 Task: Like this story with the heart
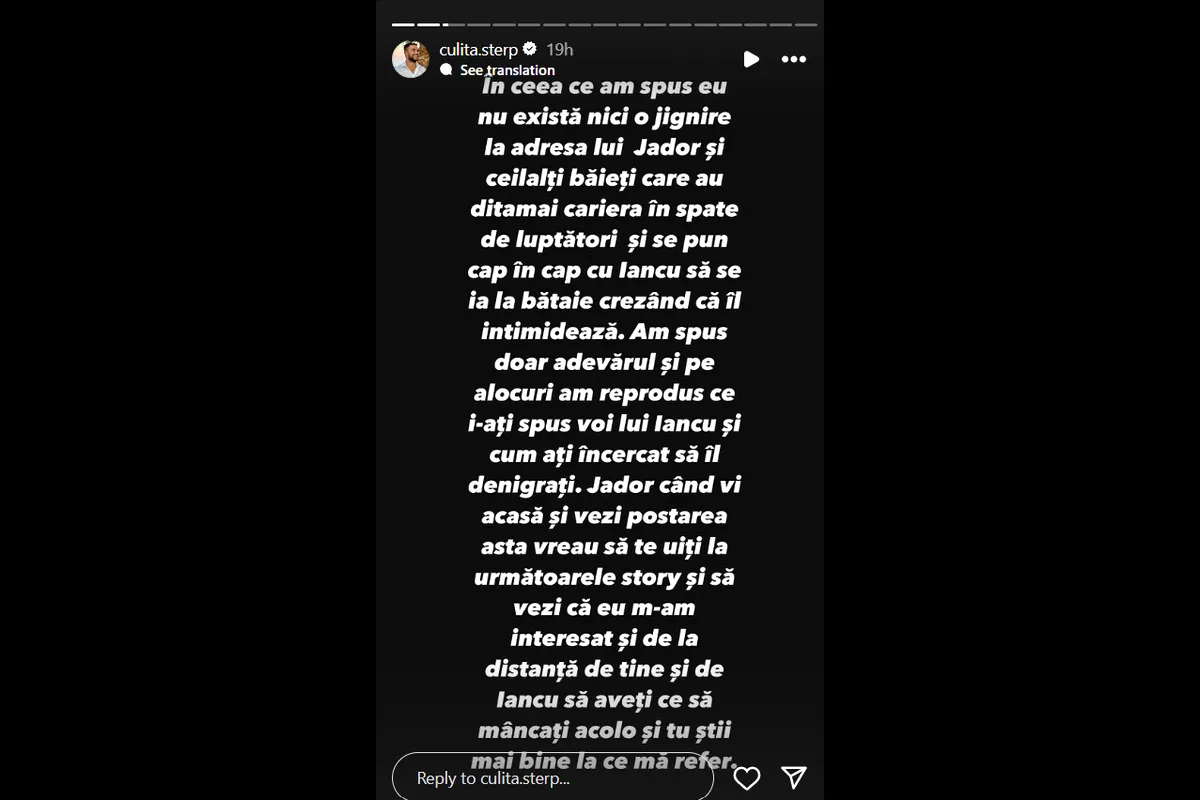coord(747,778)
